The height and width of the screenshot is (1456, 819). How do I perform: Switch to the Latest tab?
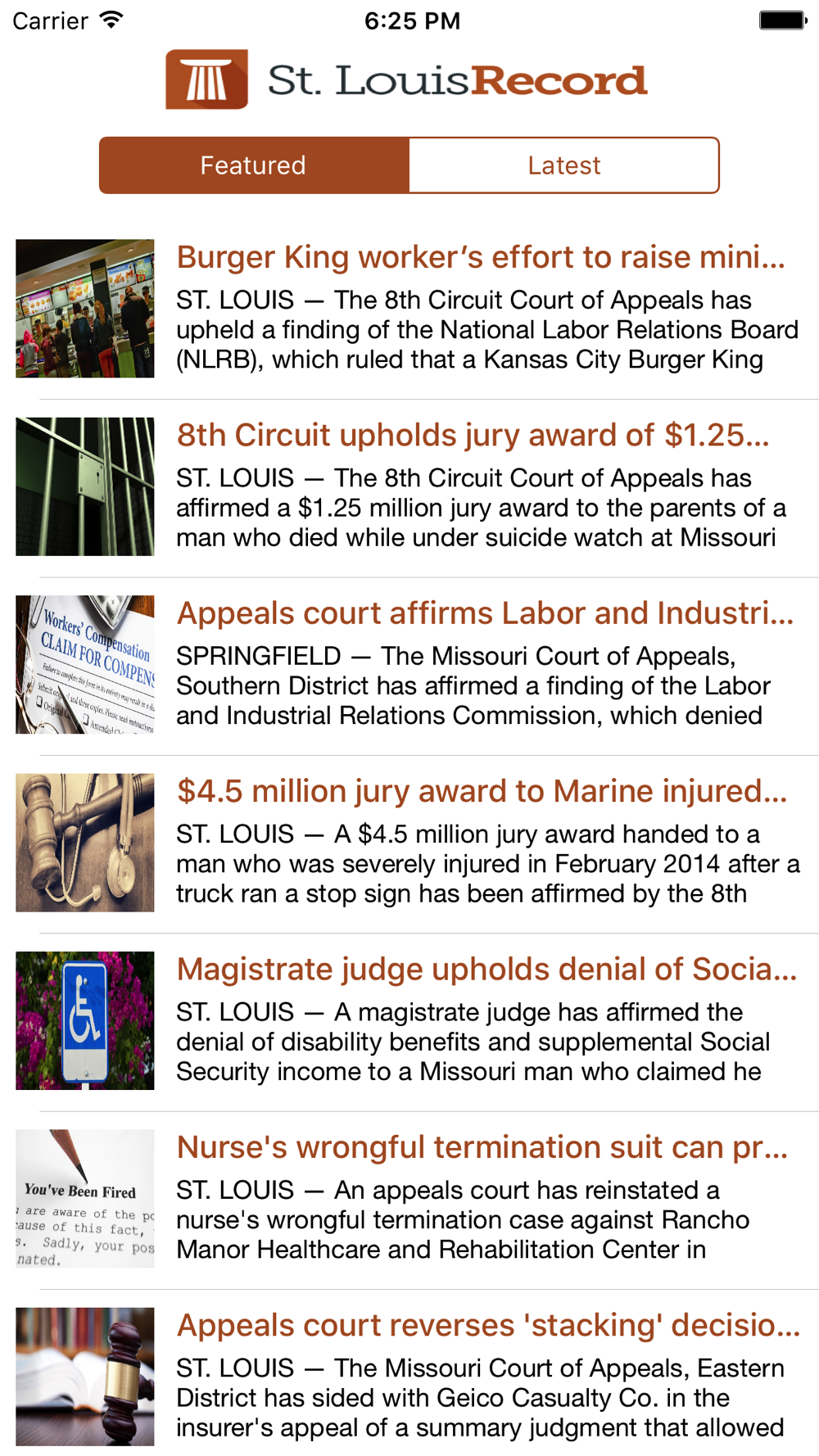tap(564, 165)
